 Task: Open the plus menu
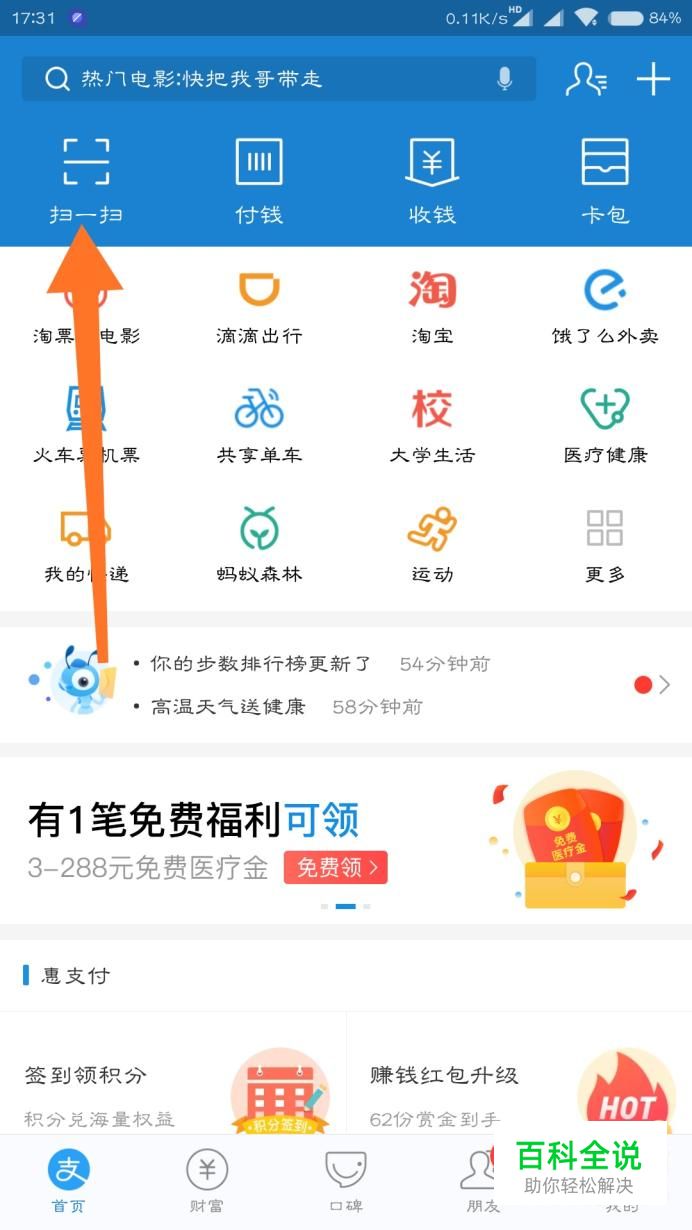pyautogui.click(x=653, y=79)
